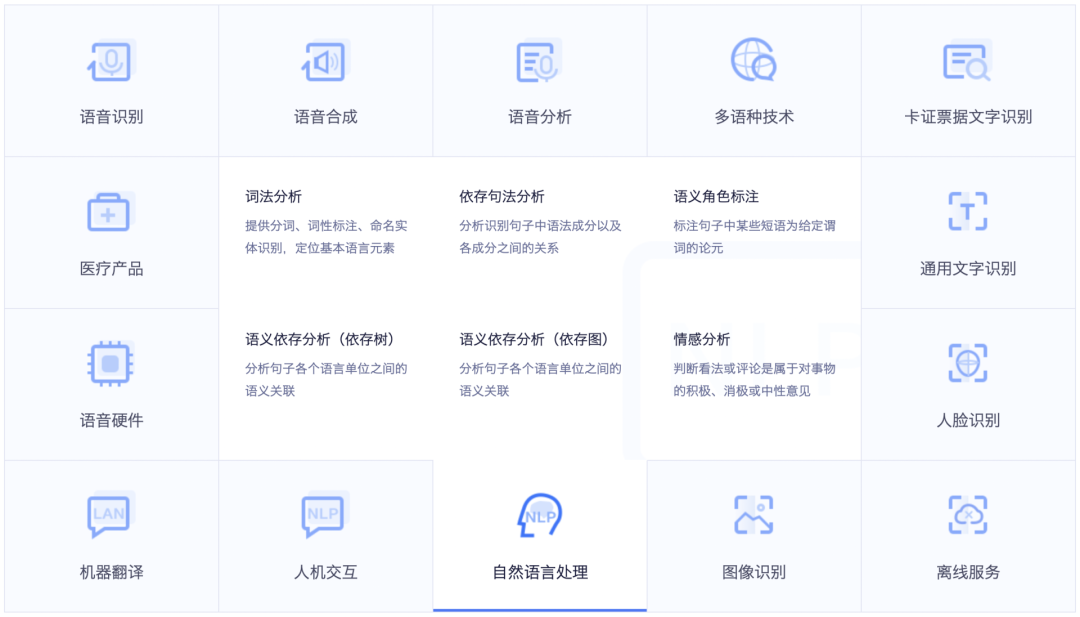This screenshot has height=617, width=1080.
Task: Open 语义角色标注 service
Action: pos(716,197)
